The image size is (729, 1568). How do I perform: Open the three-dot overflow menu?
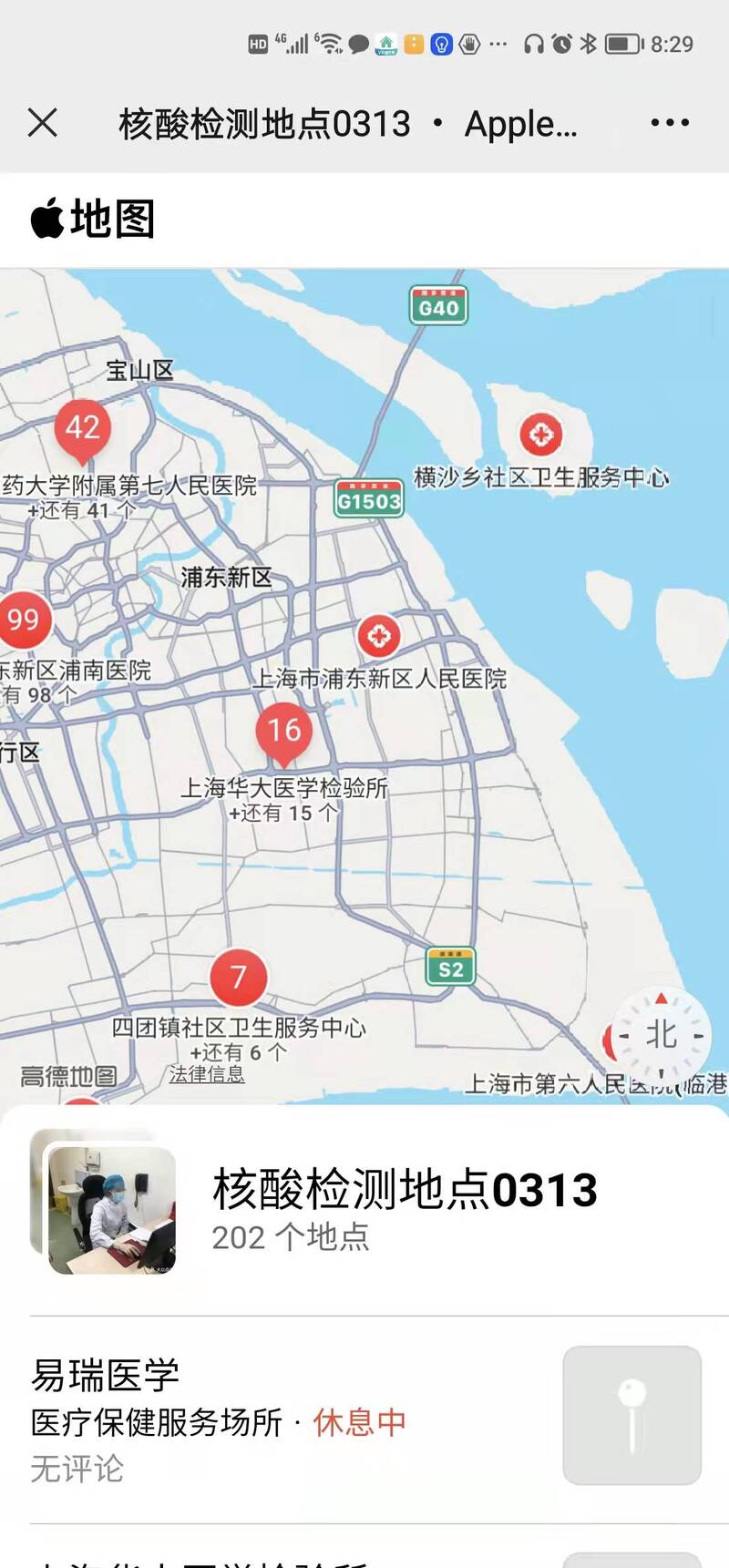tap(669, 122)
